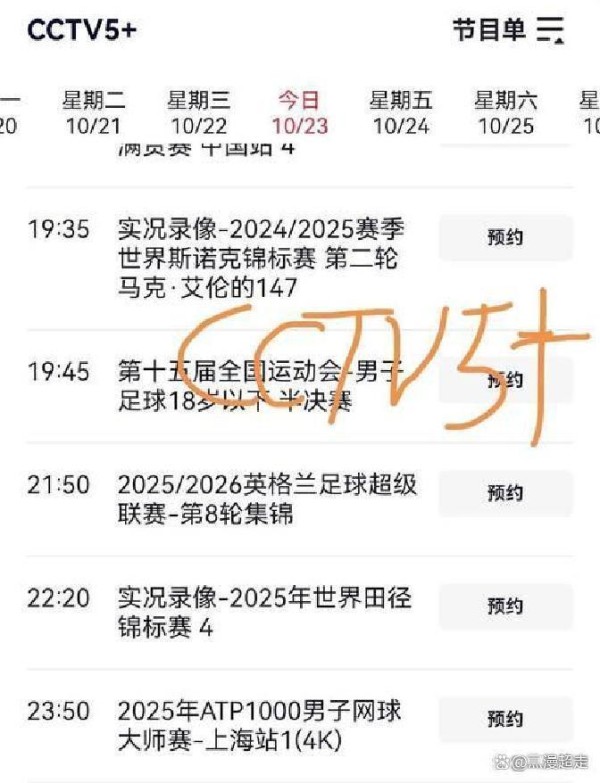Switch to 星期三 10/22 schedule
The width and height of the screenshot is (600, 783).
198,112
